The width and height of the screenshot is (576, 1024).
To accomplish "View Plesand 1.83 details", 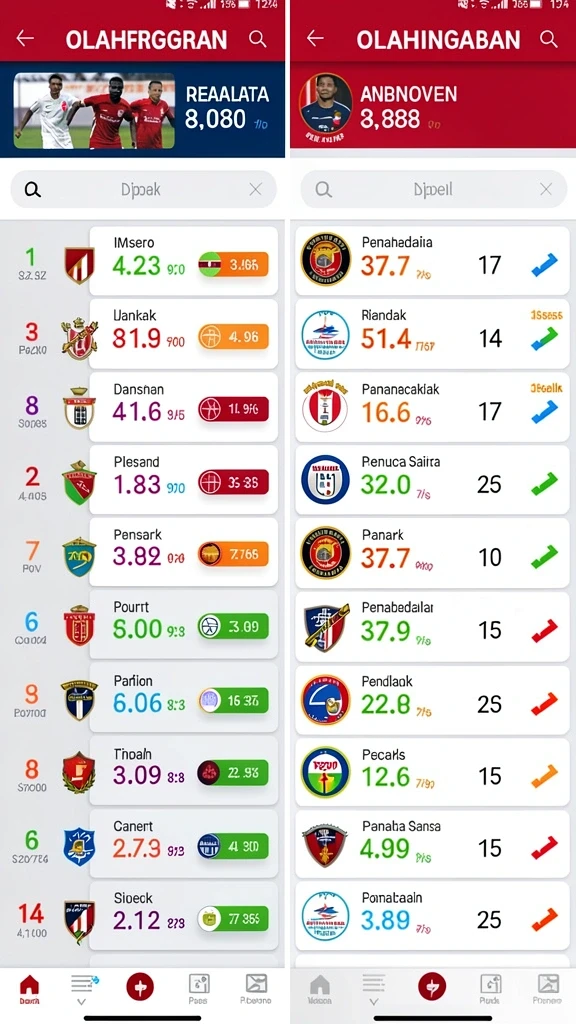I will tap(183, 480).
